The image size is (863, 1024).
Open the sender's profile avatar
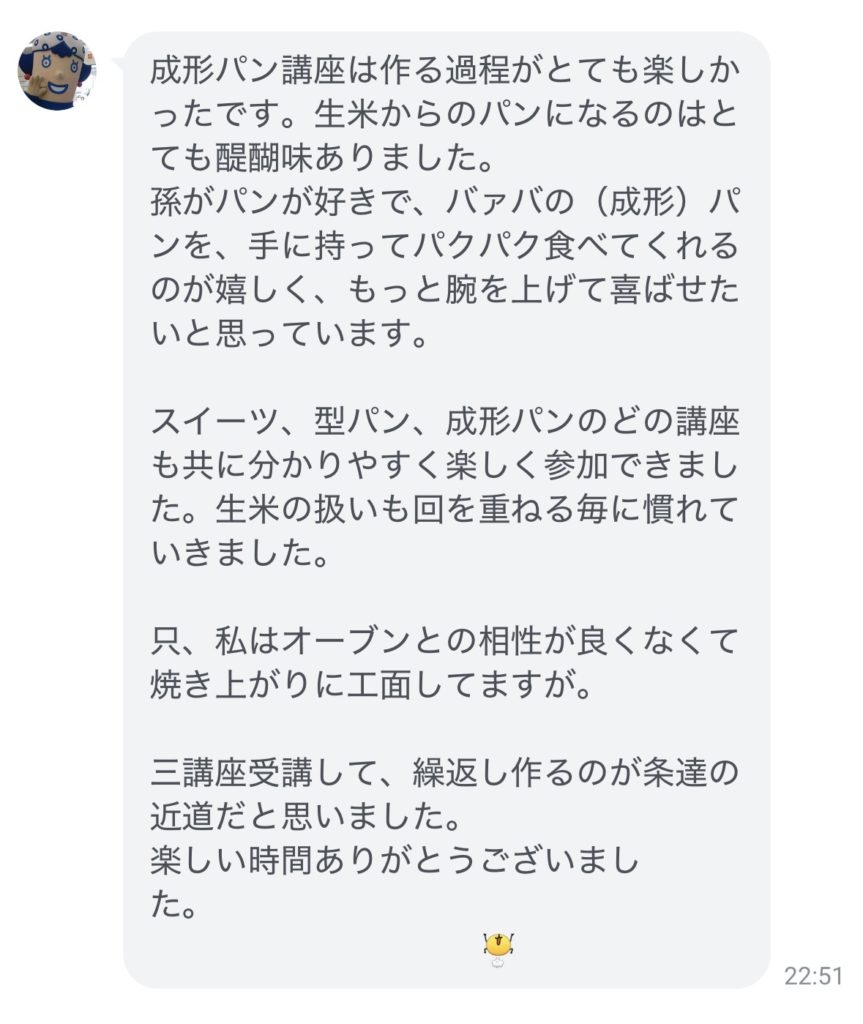(x=57, y=70)
